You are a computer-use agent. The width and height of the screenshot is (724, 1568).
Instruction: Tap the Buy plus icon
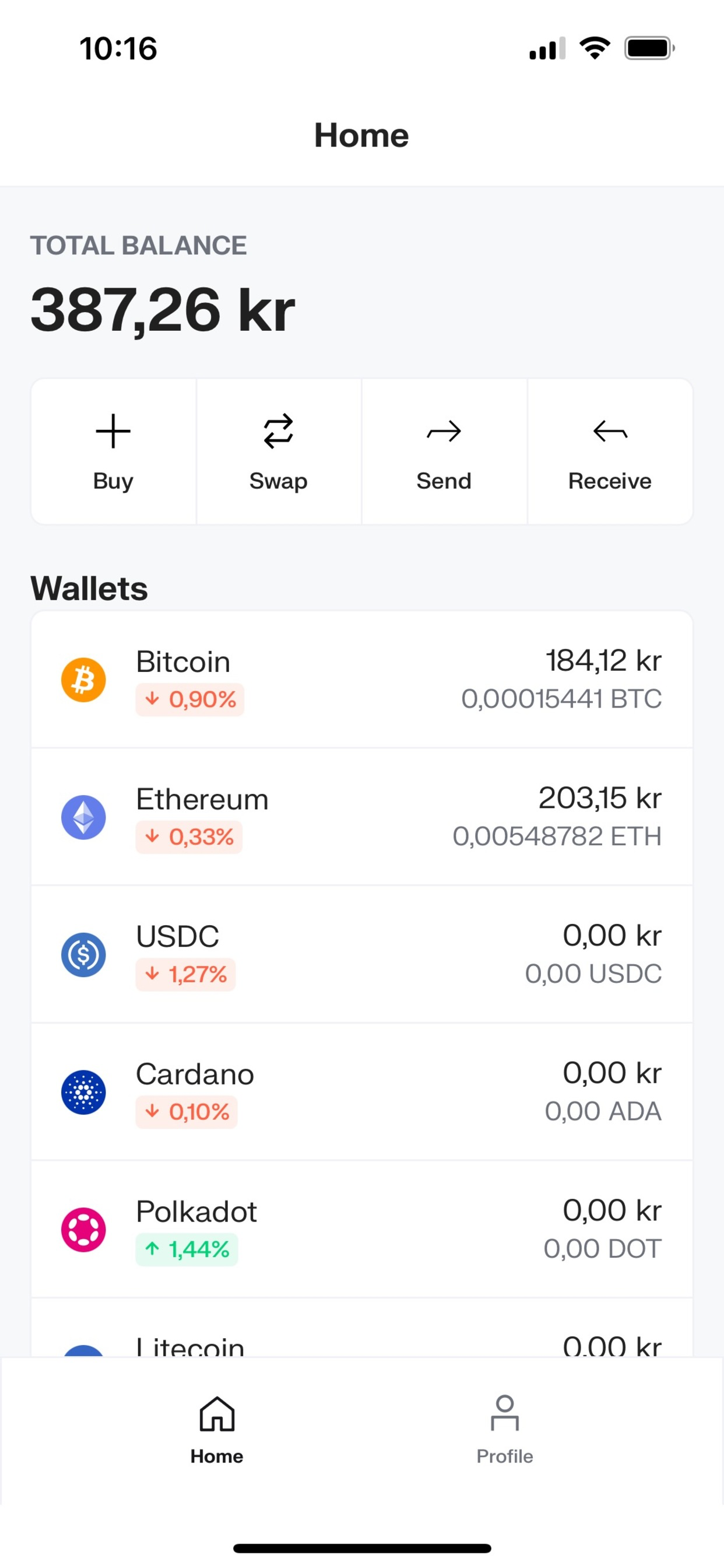[113, 431]
